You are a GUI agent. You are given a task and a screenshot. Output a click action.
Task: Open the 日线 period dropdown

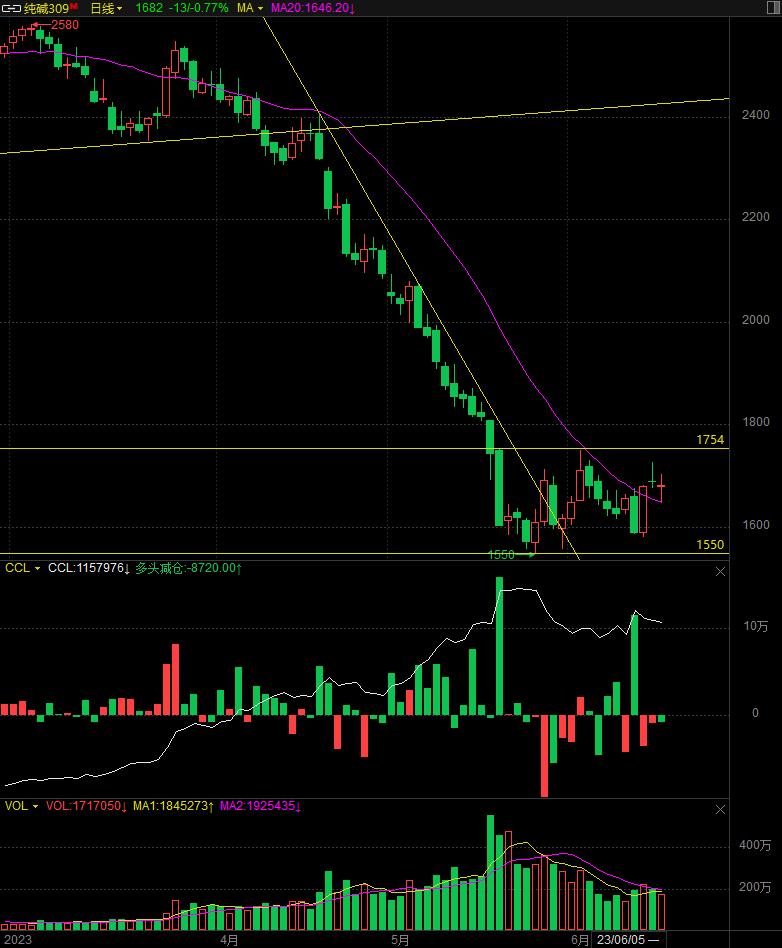coord(106,8)
